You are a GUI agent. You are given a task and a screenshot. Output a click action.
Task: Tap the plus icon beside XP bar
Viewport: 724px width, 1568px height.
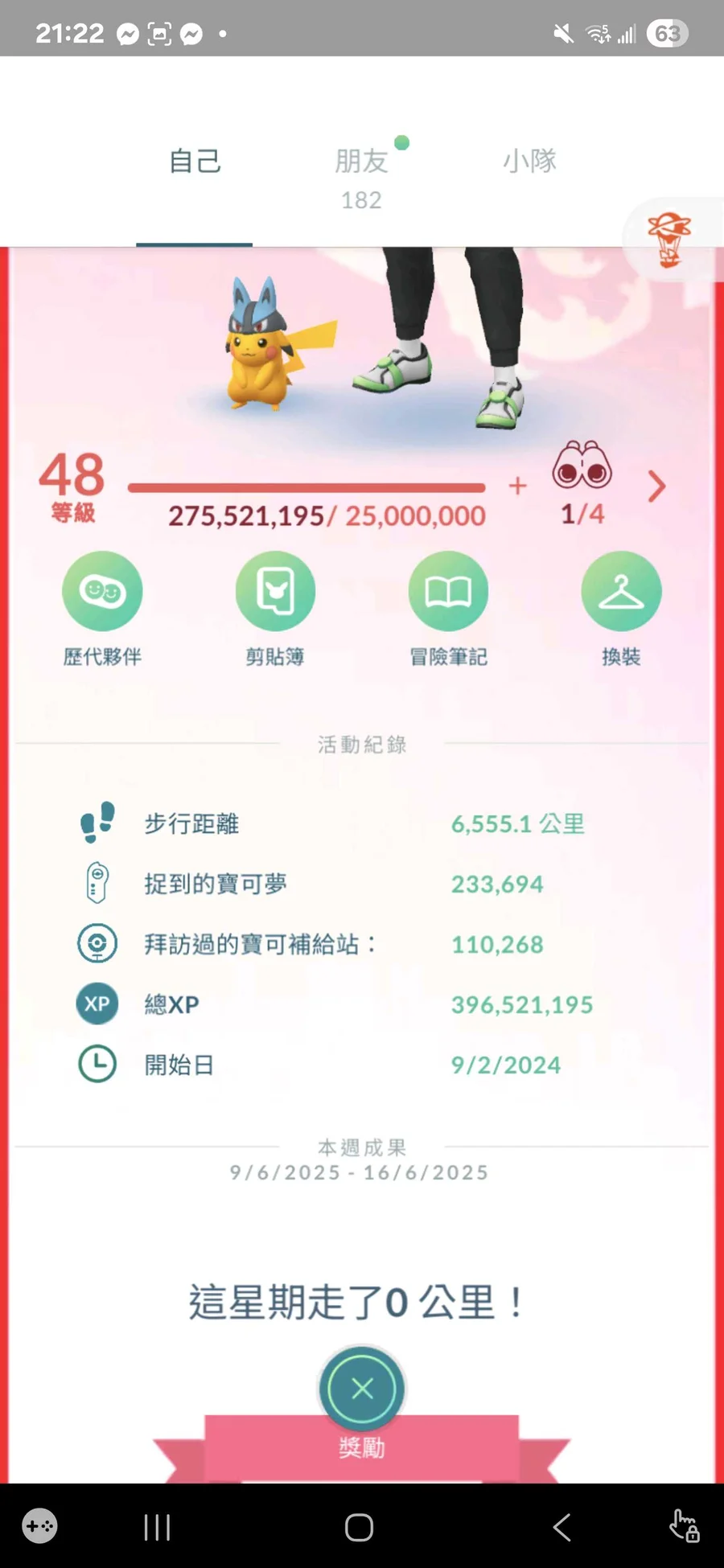517,486
